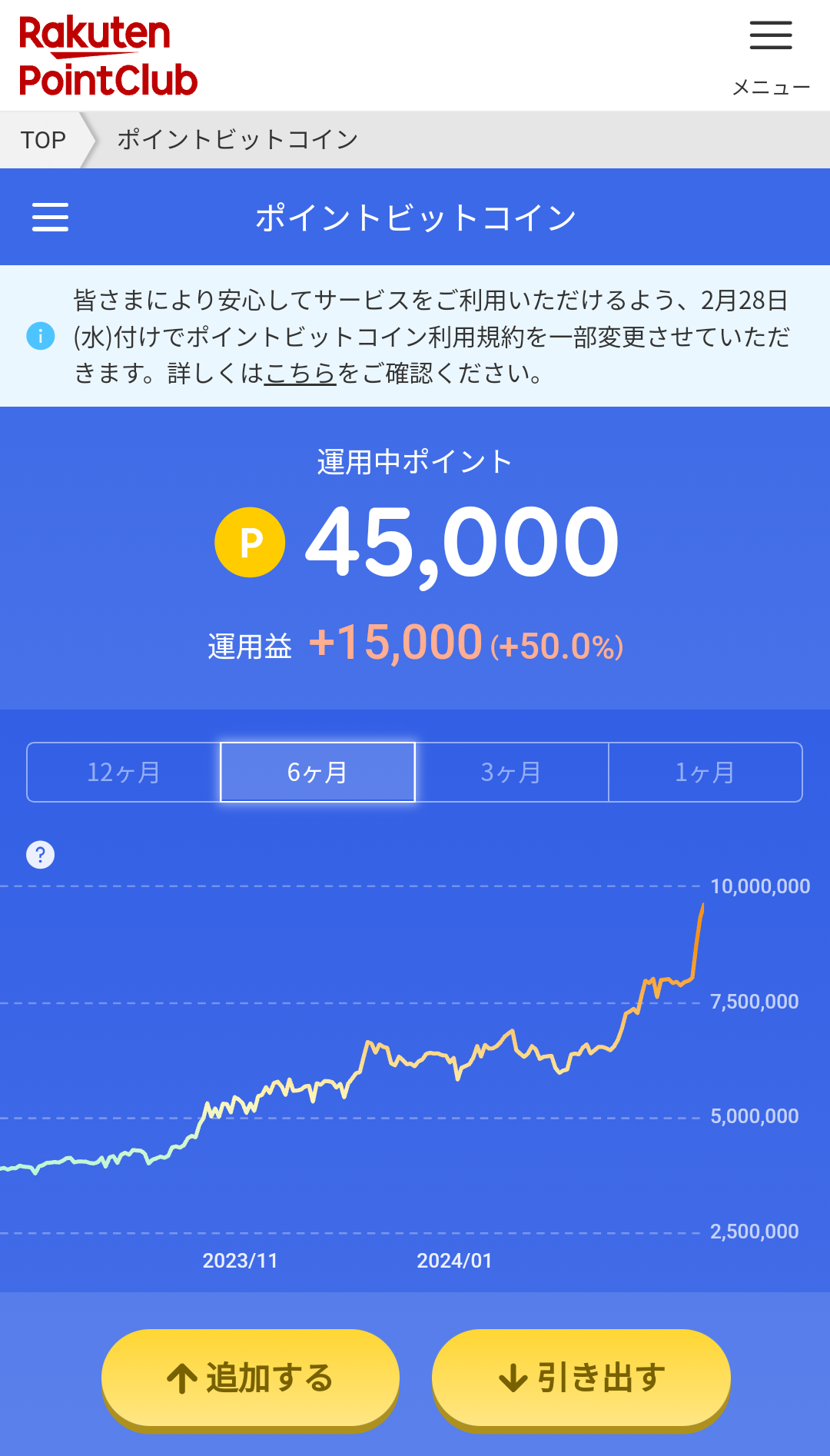Tap the 追加する button

pyautogui.click(x=251, y=1378)
